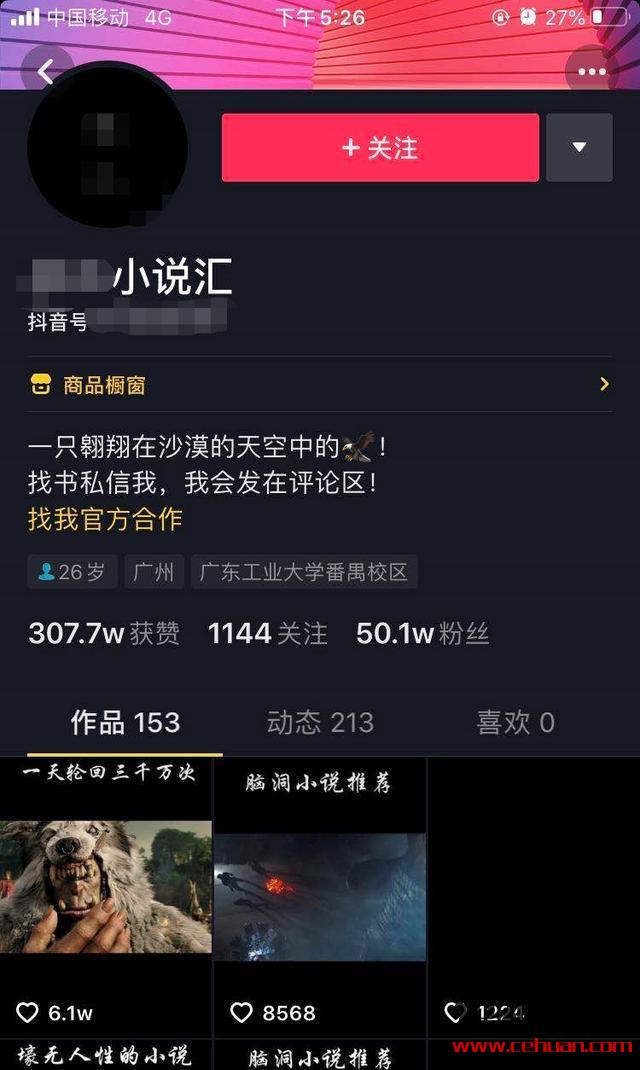View the 1144 关注 following list
This screenshot has height=1070, width=640.
(x=267, y=634)
